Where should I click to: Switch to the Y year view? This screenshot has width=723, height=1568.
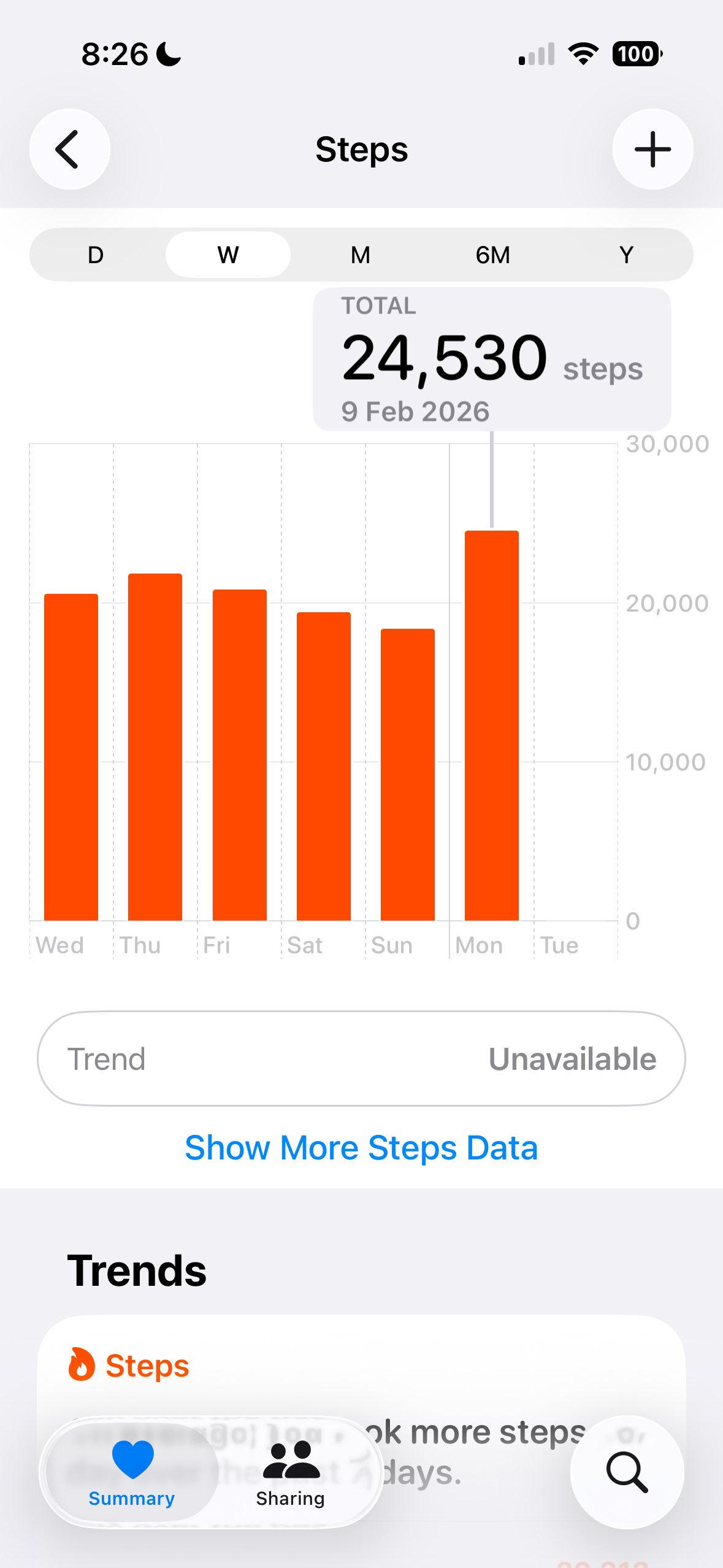click(x=626, y=255)
